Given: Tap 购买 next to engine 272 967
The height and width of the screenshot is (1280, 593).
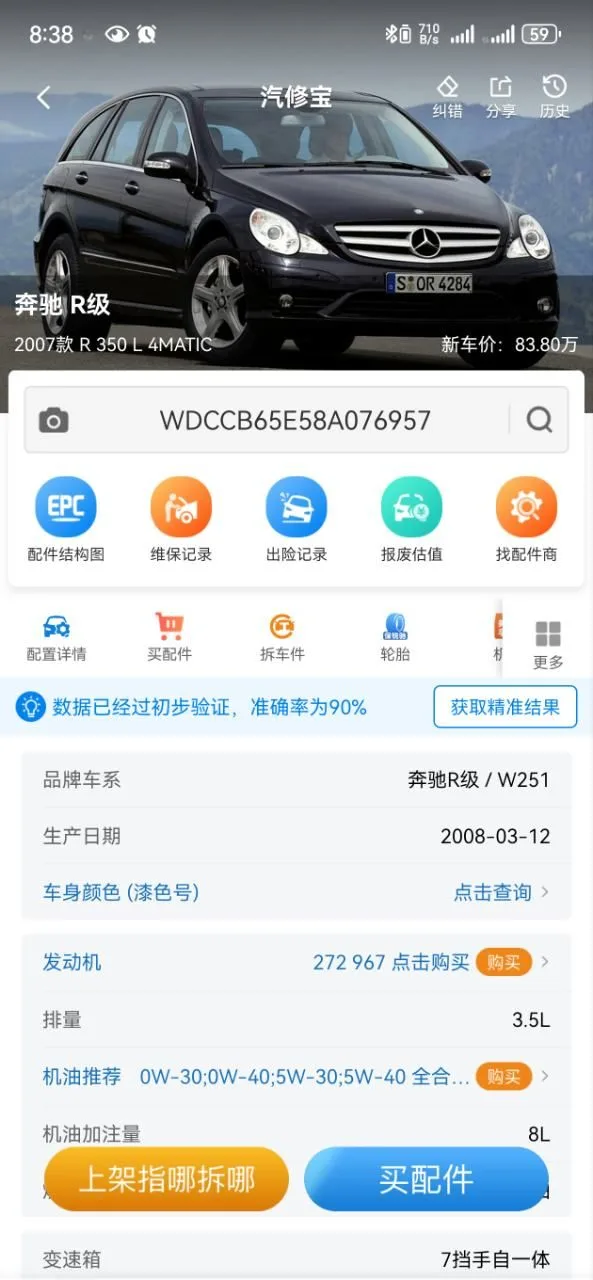Looking at the screenshot, I should pyautogui.click(x=503, y=962).
